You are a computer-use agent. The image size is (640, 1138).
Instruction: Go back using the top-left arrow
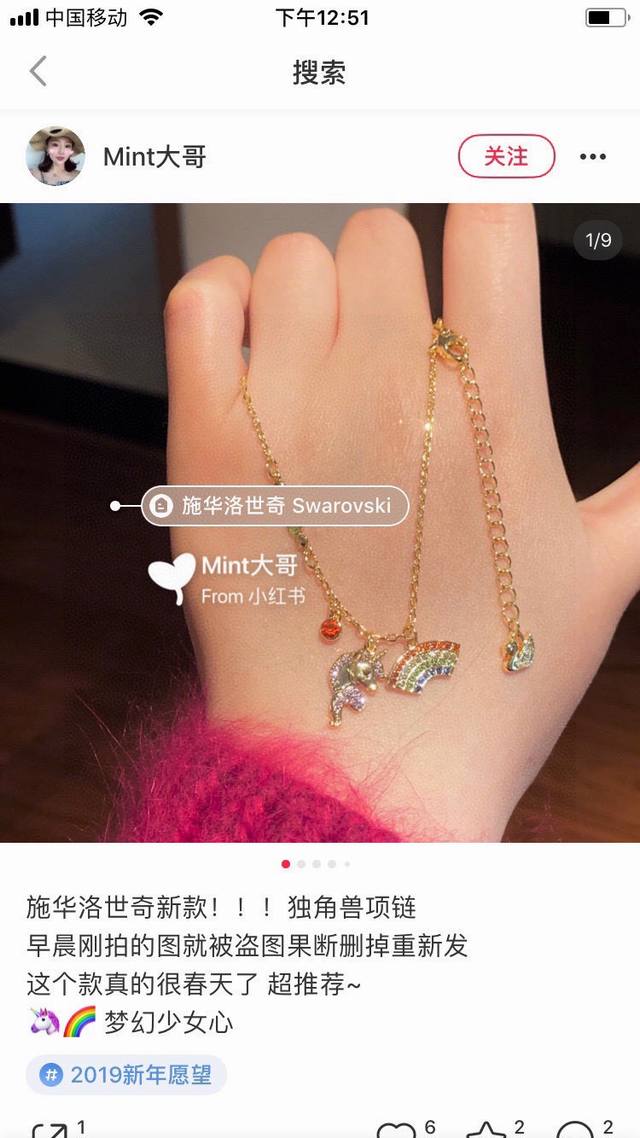pos(38,72)
